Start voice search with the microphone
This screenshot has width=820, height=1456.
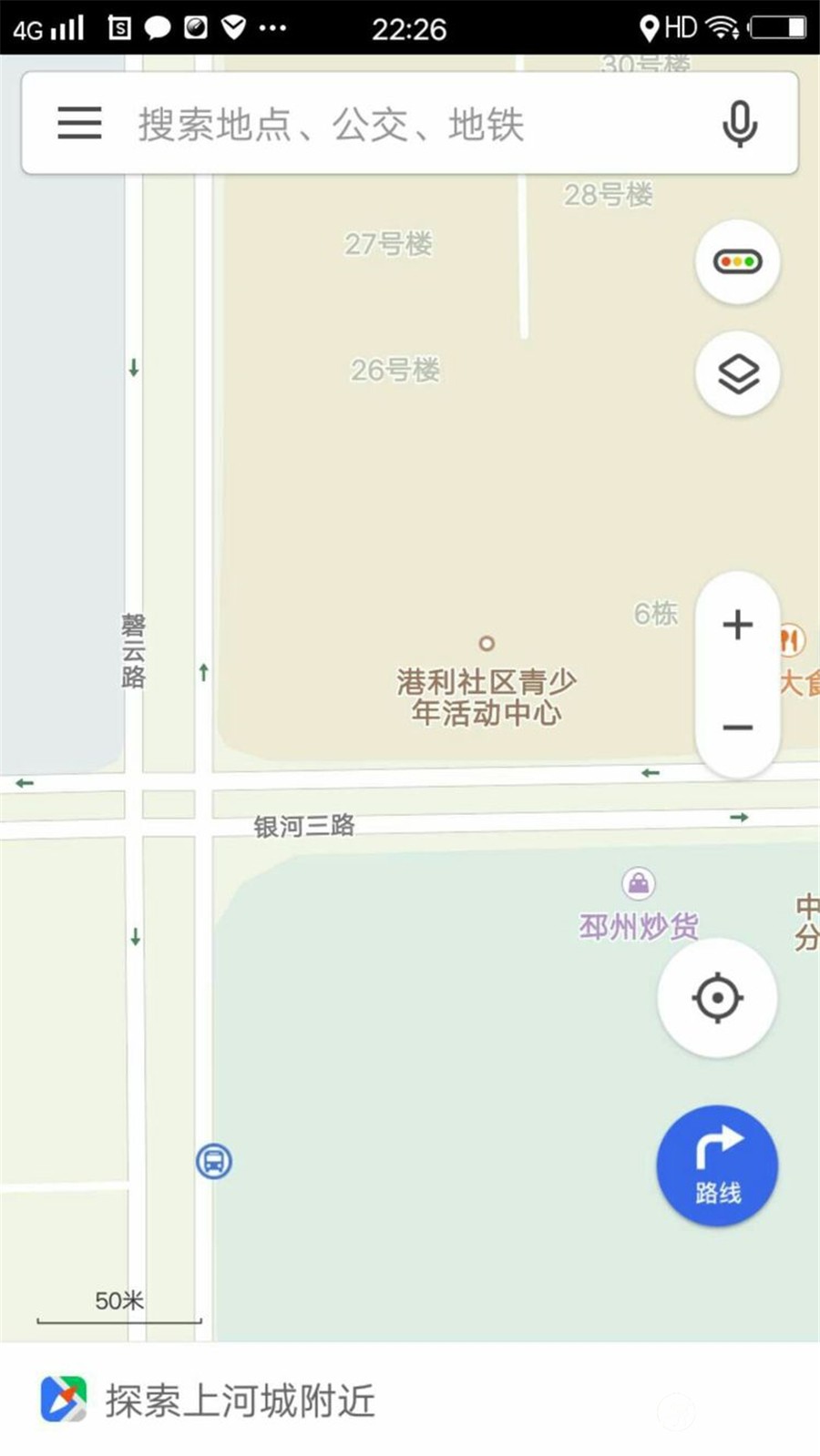739,124
